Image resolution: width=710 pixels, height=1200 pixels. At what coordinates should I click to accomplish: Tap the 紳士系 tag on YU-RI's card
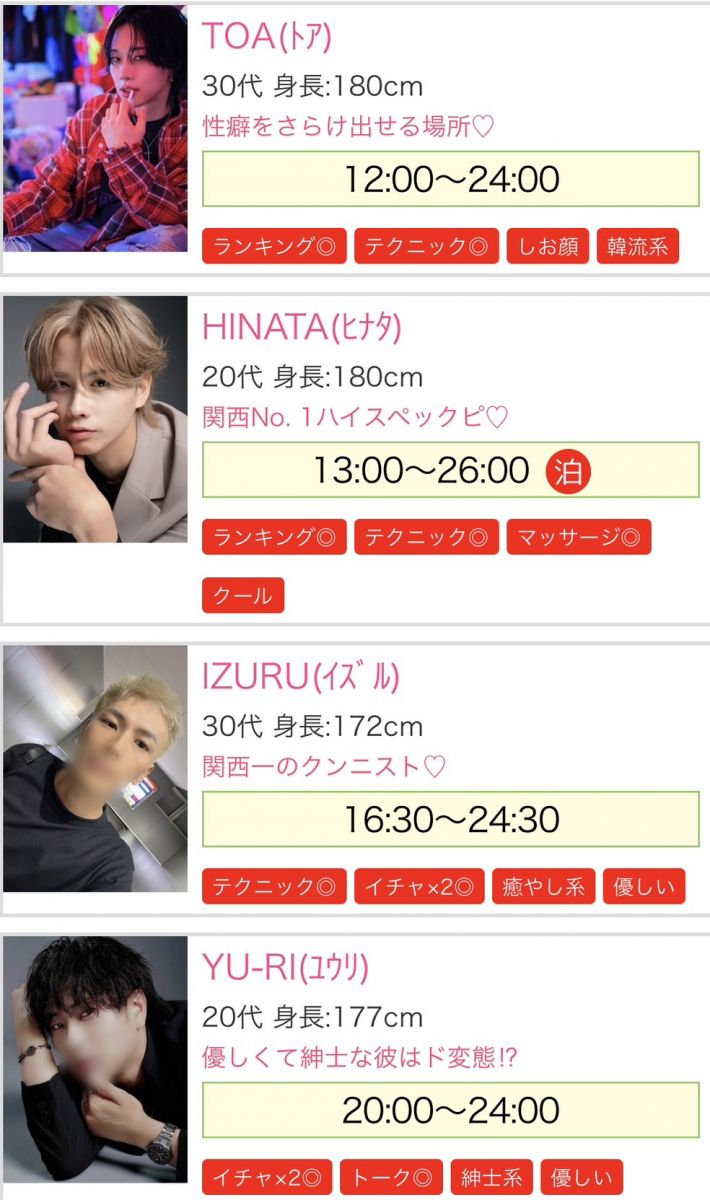click(491, 1177)
